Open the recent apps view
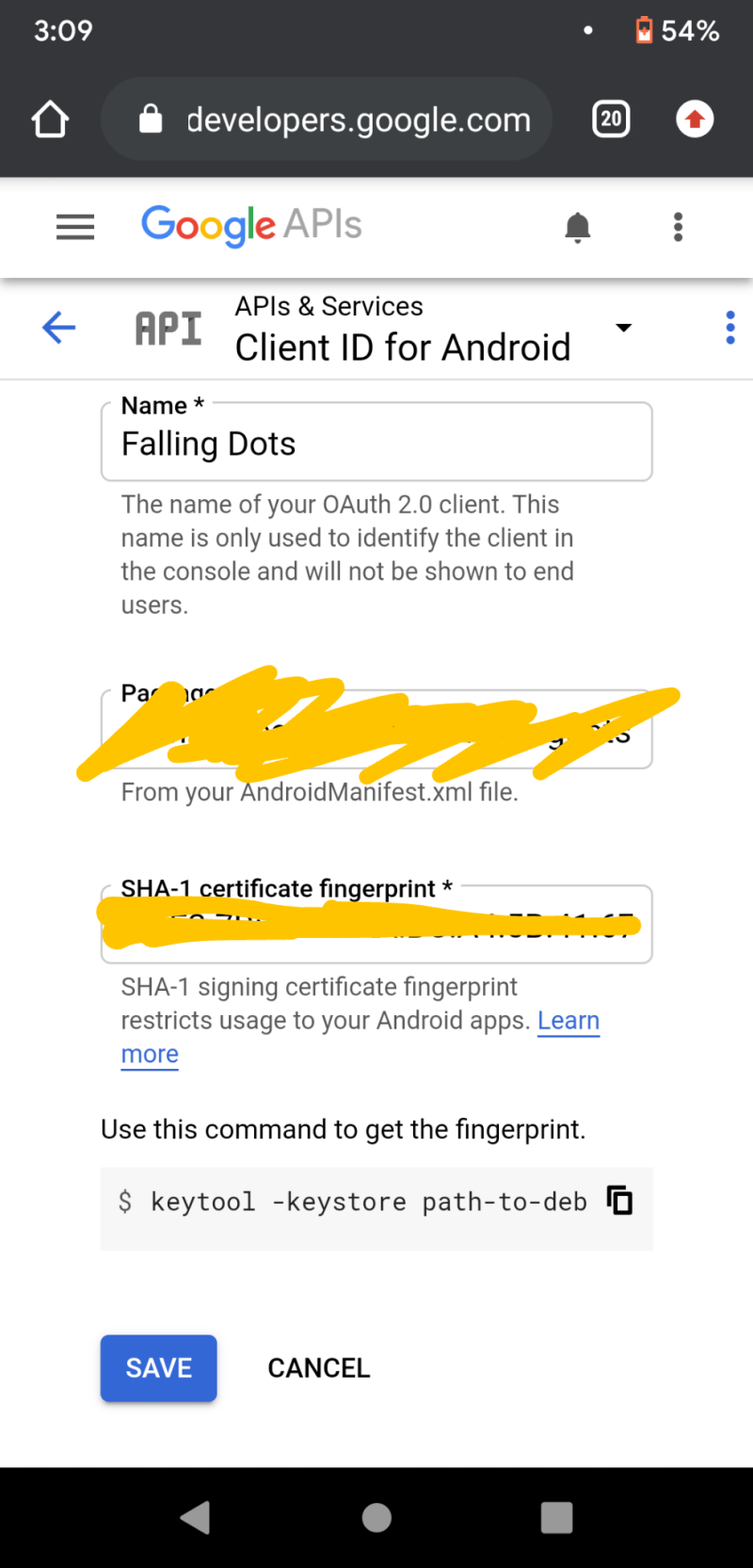753x1568 pixels. point(556,1517)
